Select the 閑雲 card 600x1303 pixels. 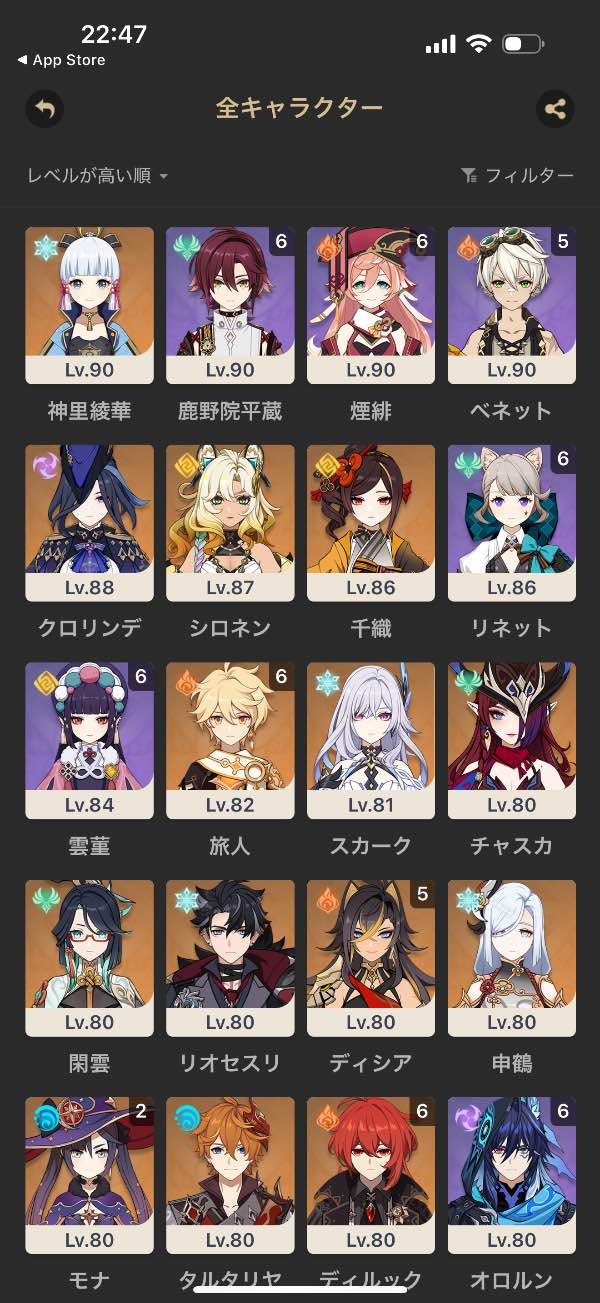(89, 957)
